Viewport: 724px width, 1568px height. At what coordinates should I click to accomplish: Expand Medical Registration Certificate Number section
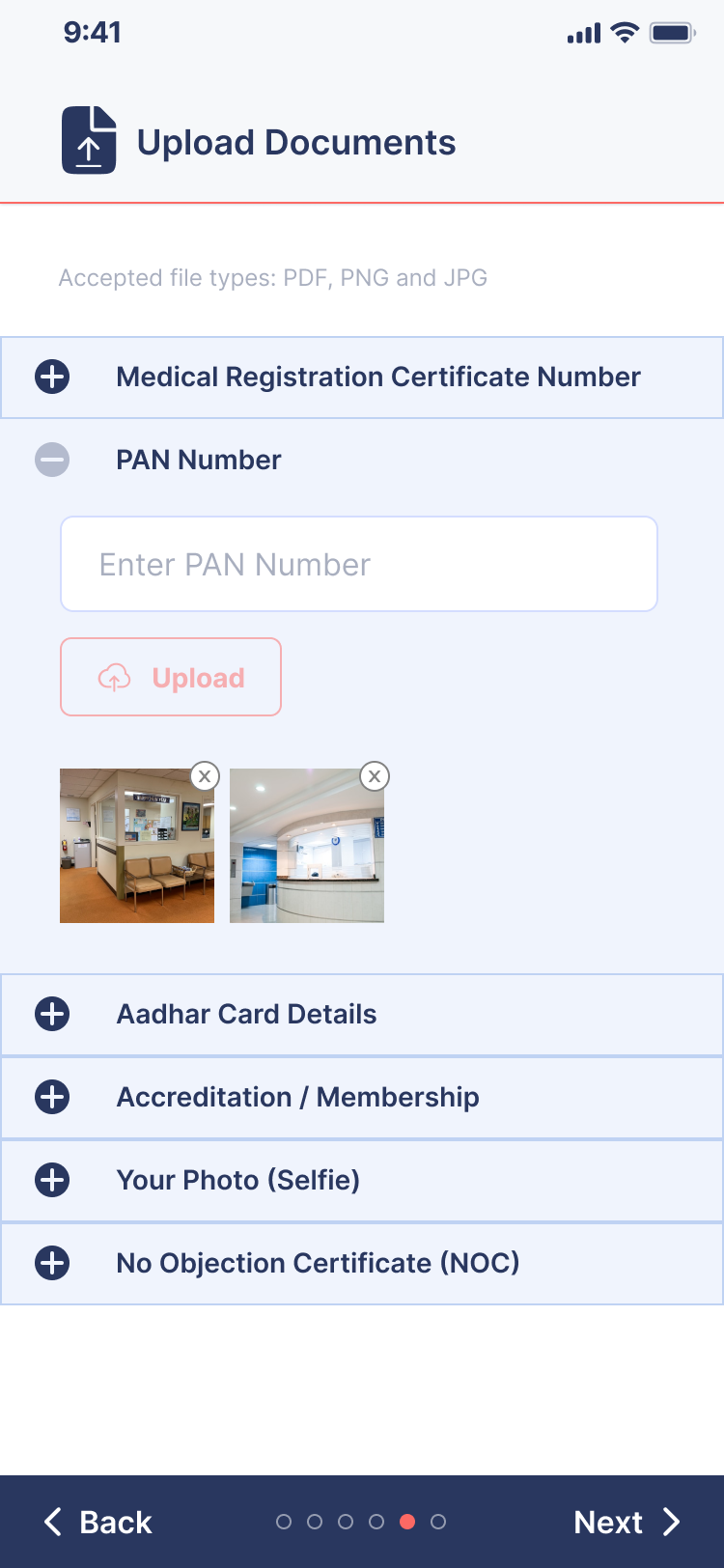[362, 378]
